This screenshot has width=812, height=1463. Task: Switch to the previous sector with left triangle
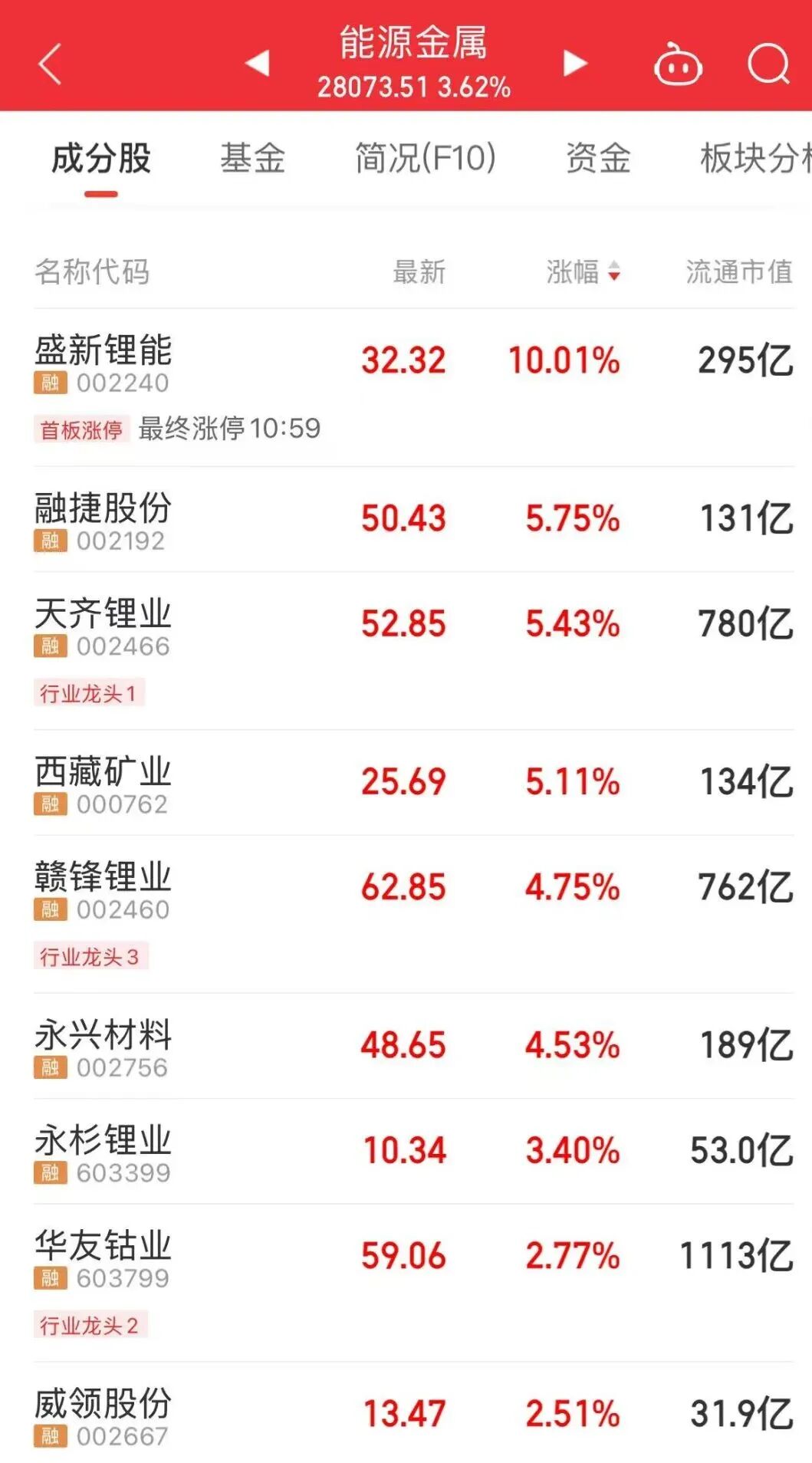click(258, 63)
